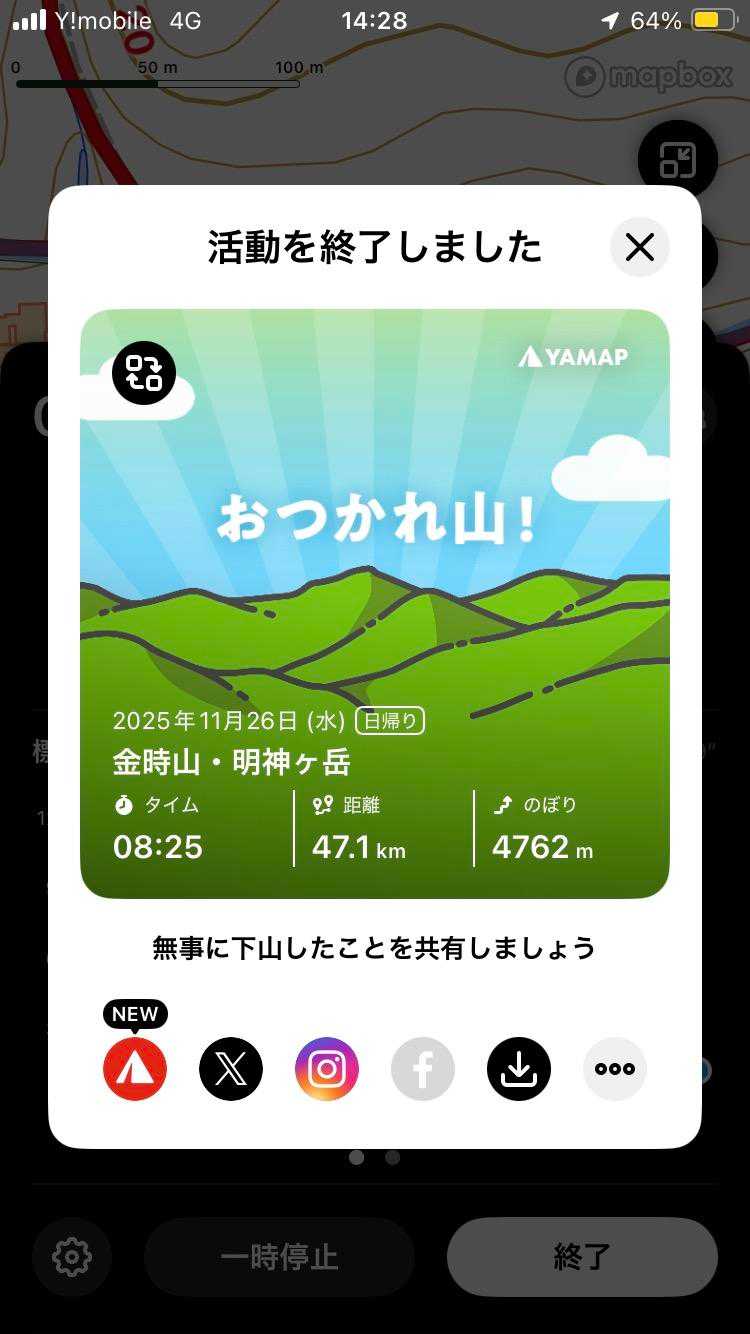The image size is (750, 1334).
Task: Tap the 終了 button
Action: click(582, 1257)
